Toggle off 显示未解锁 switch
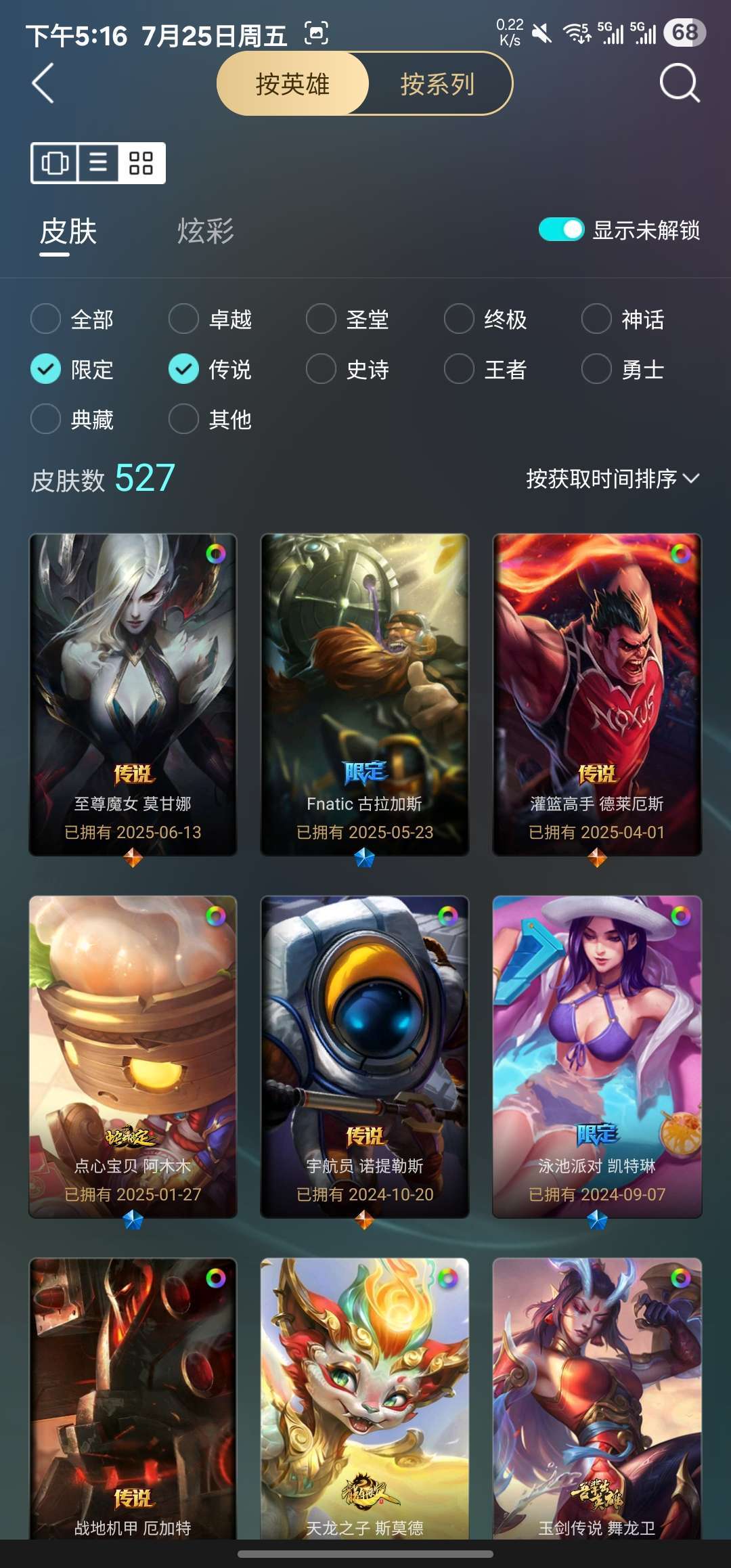Image resolution: width=731 pixels, height=1568 pixels. coord(561,230)
